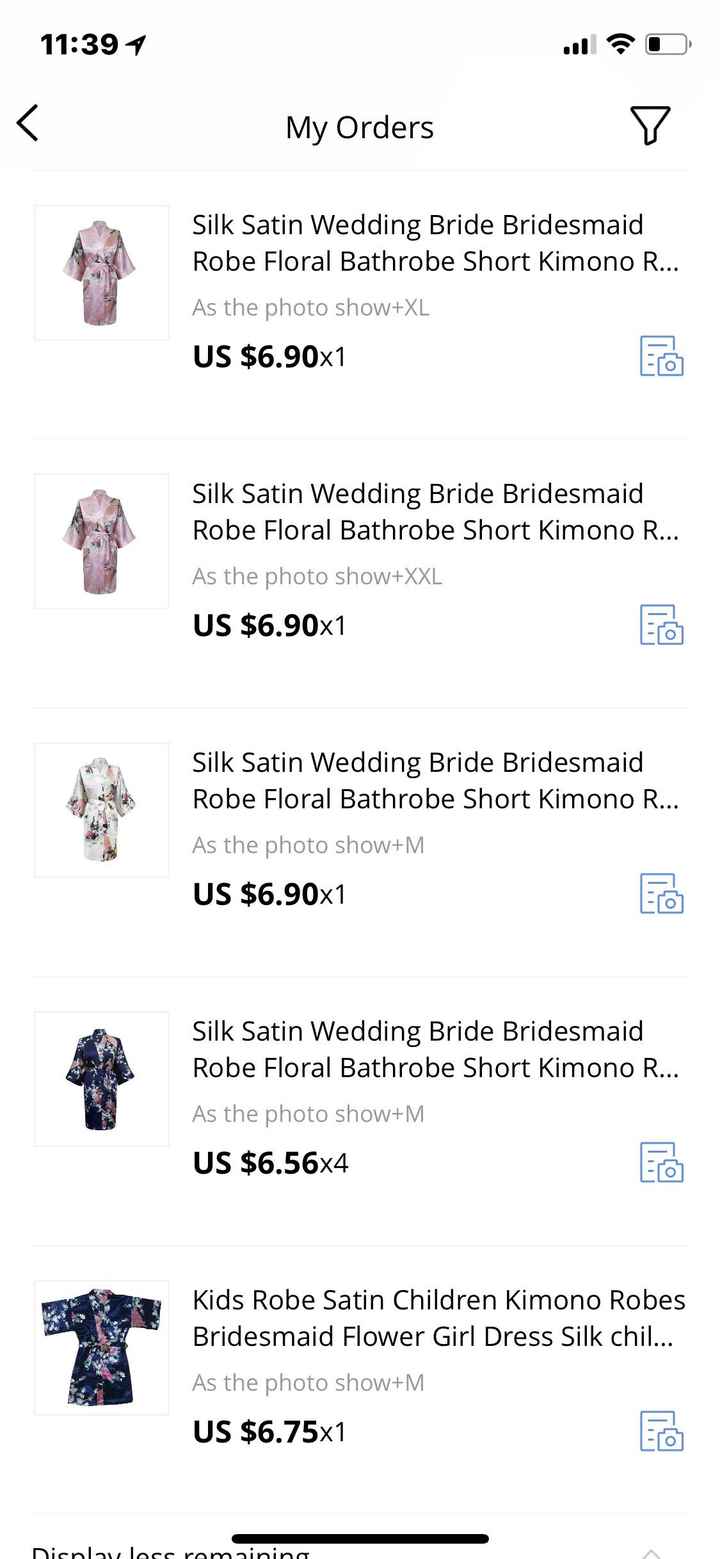Open the snapshot icon for the white robe order

click(x=661, y=894)
